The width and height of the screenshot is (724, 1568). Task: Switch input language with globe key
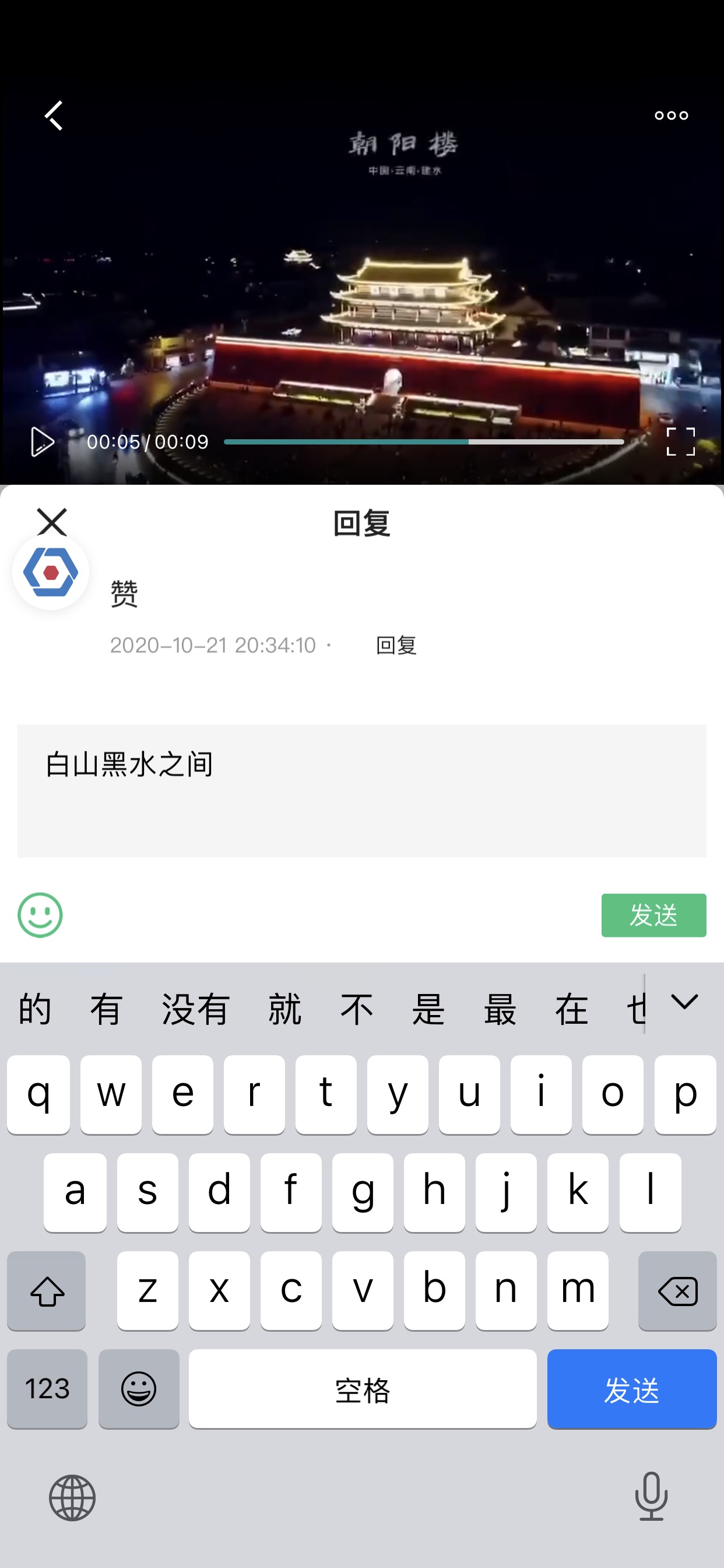[72, 1497]
